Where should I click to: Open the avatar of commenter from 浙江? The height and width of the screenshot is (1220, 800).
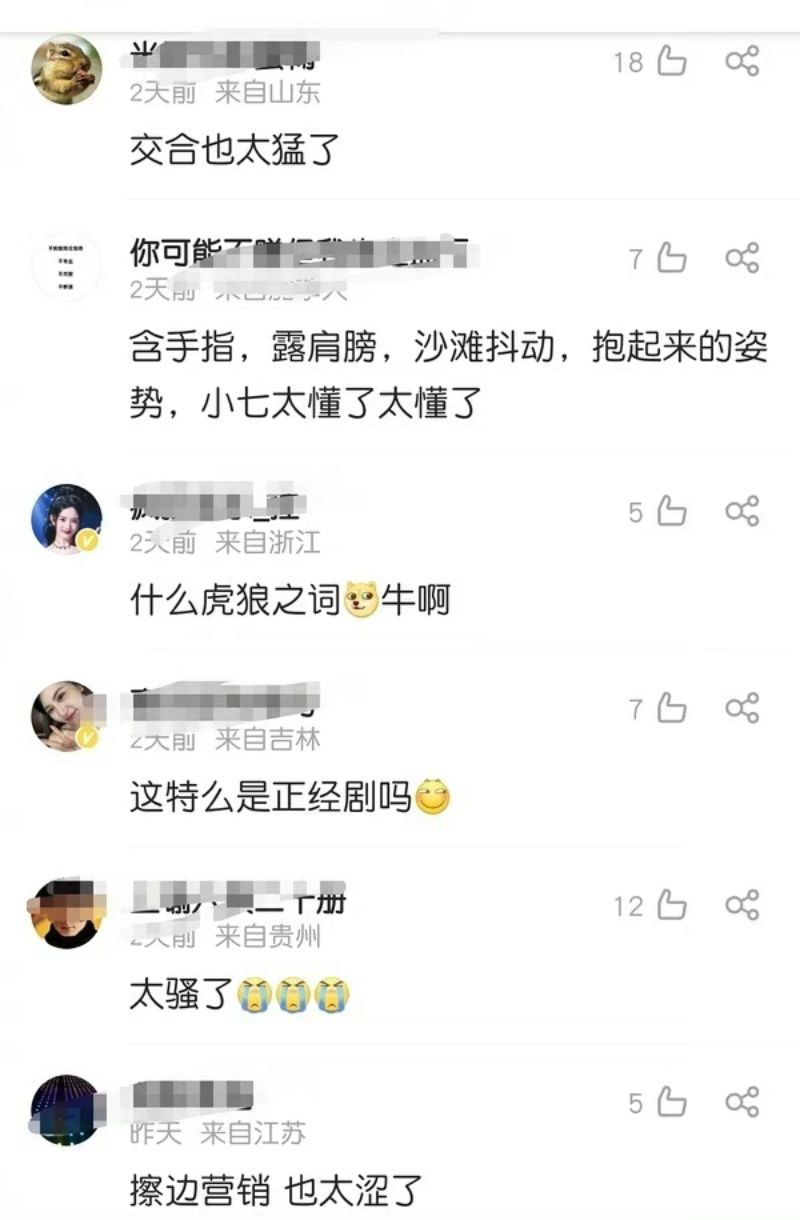(x=67, y=519)
